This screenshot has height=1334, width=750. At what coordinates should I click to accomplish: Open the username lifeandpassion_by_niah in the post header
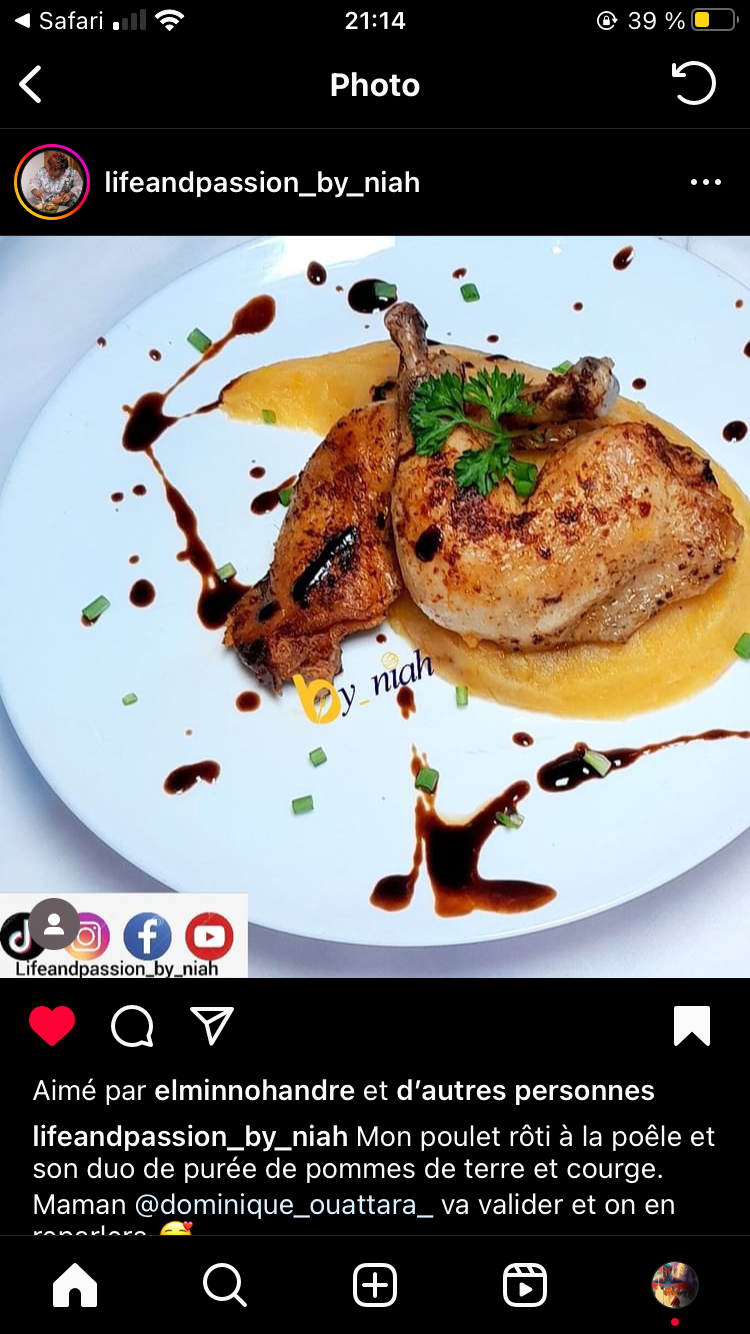[262, 183]
